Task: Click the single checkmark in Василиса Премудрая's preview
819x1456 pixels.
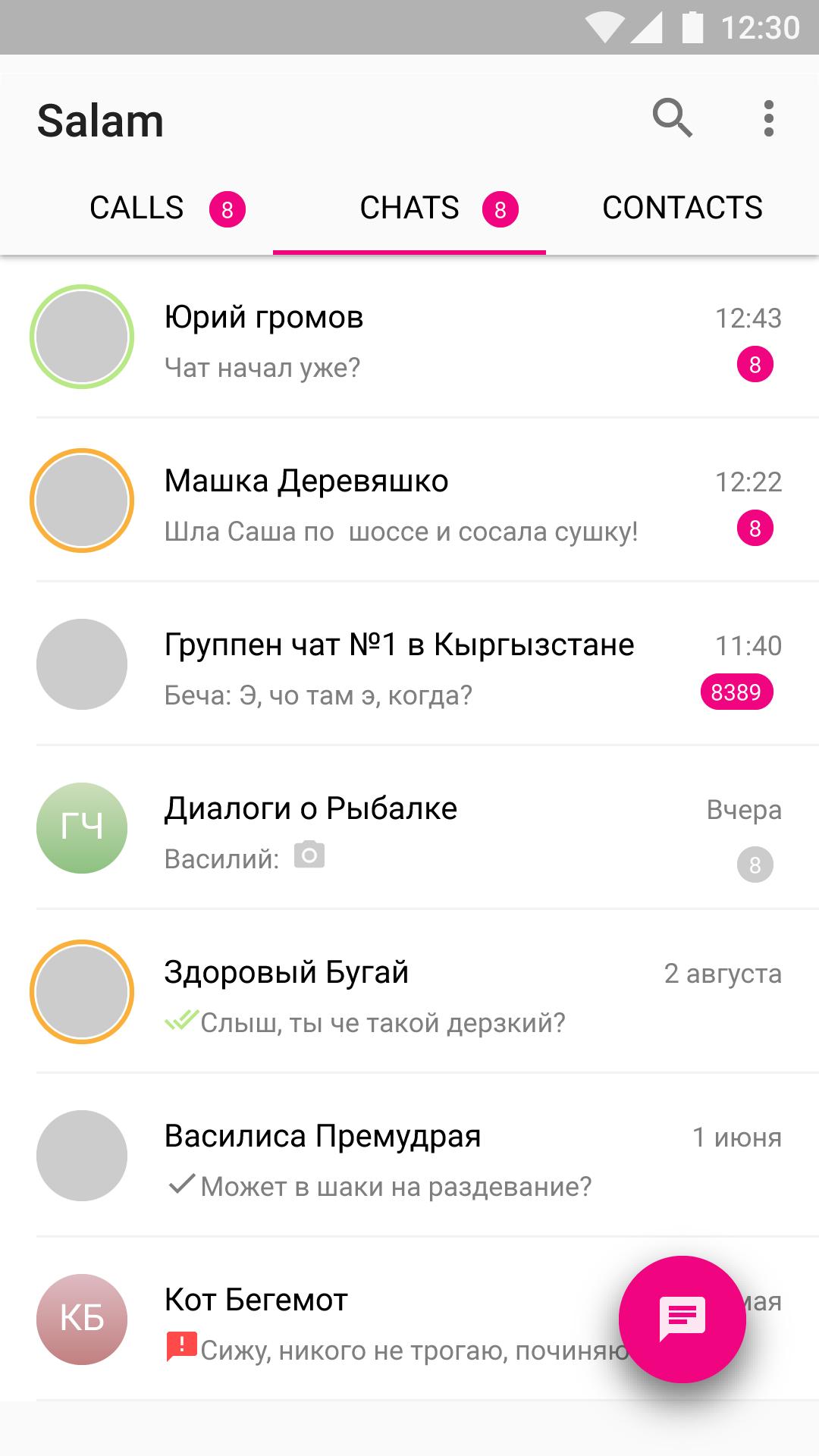Action: 180,1185
